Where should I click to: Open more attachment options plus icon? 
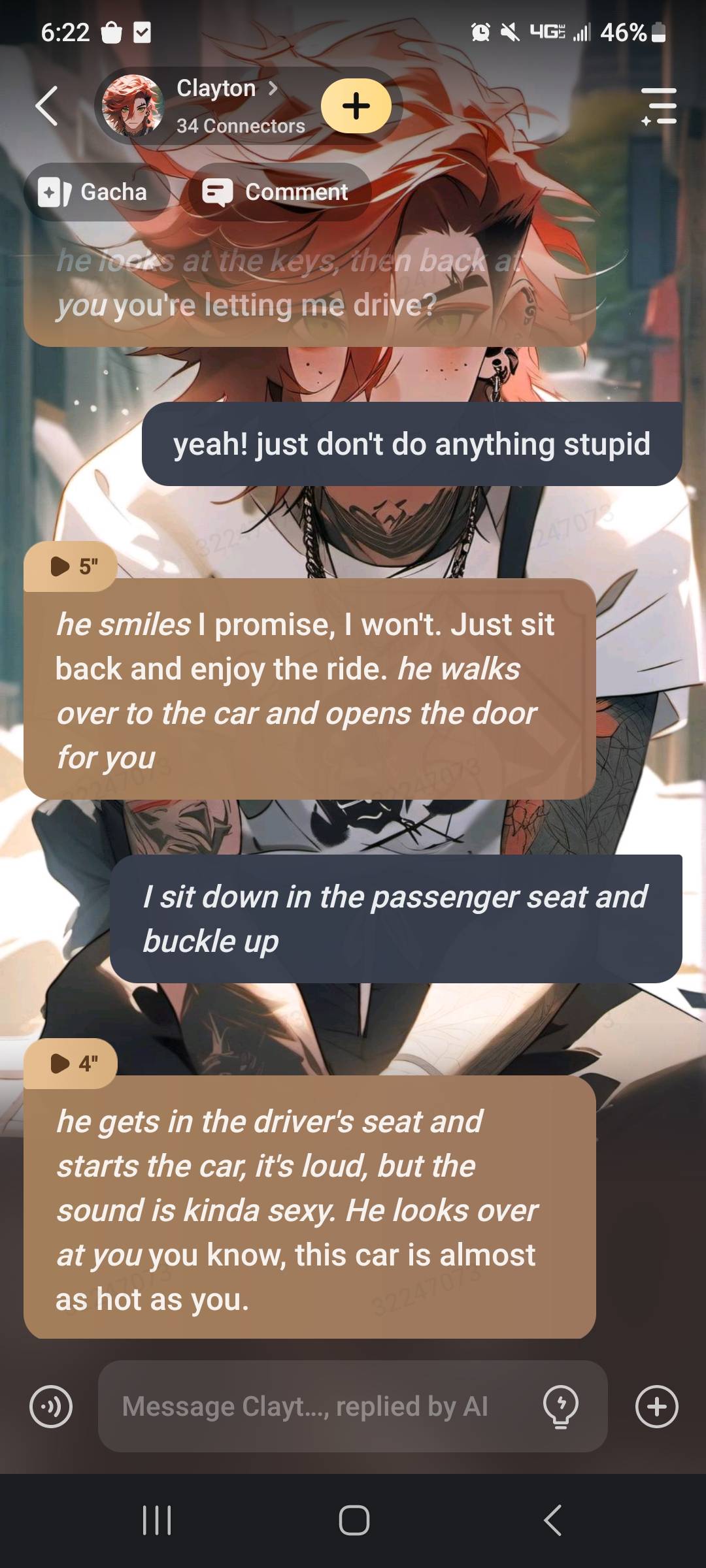(x=656, y=1407)
